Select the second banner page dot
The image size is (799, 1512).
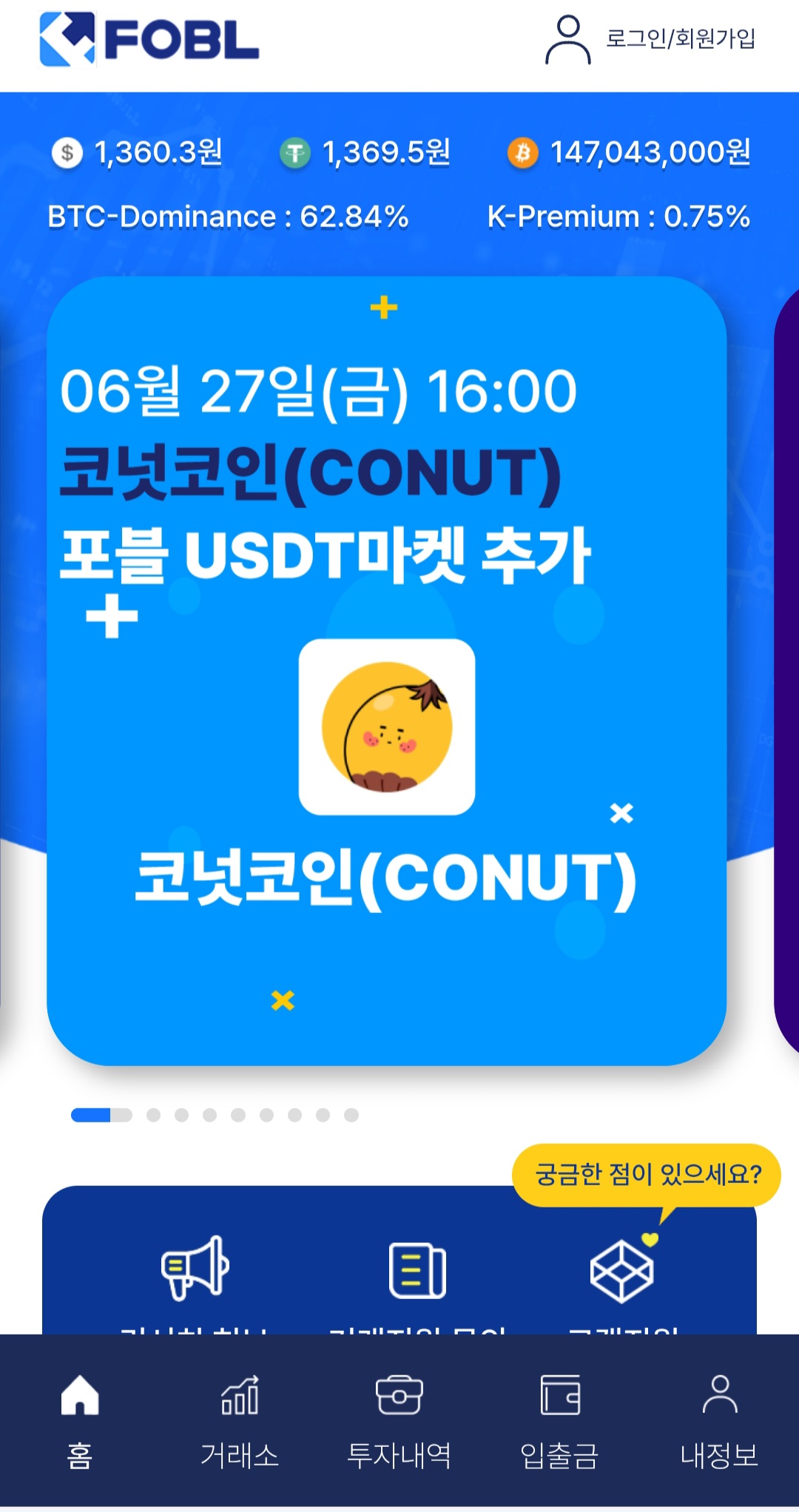pyautogui.click(x=154, y=1115)
